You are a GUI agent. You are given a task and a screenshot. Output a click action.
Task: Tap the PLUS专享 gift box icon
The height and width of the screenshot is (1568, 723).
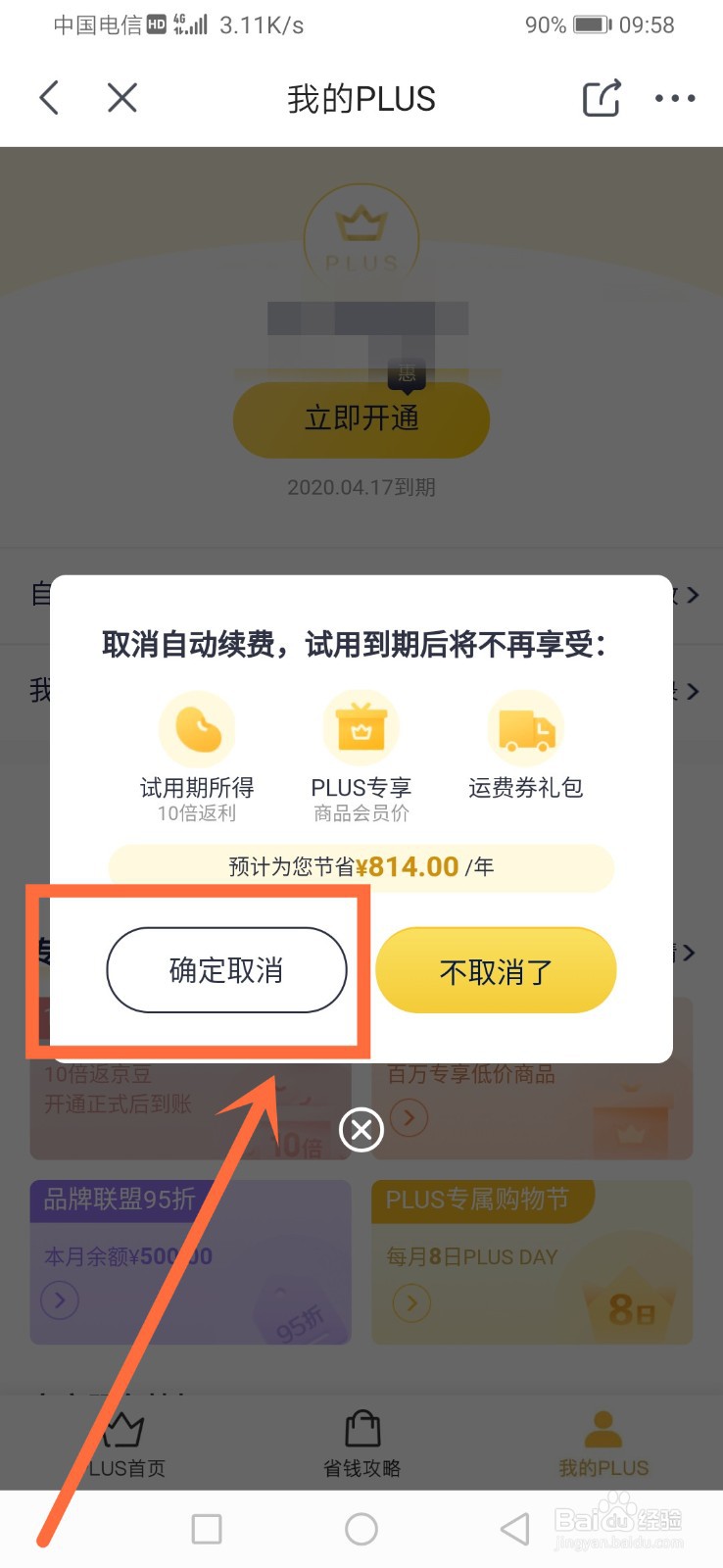(x=361, y=727)
